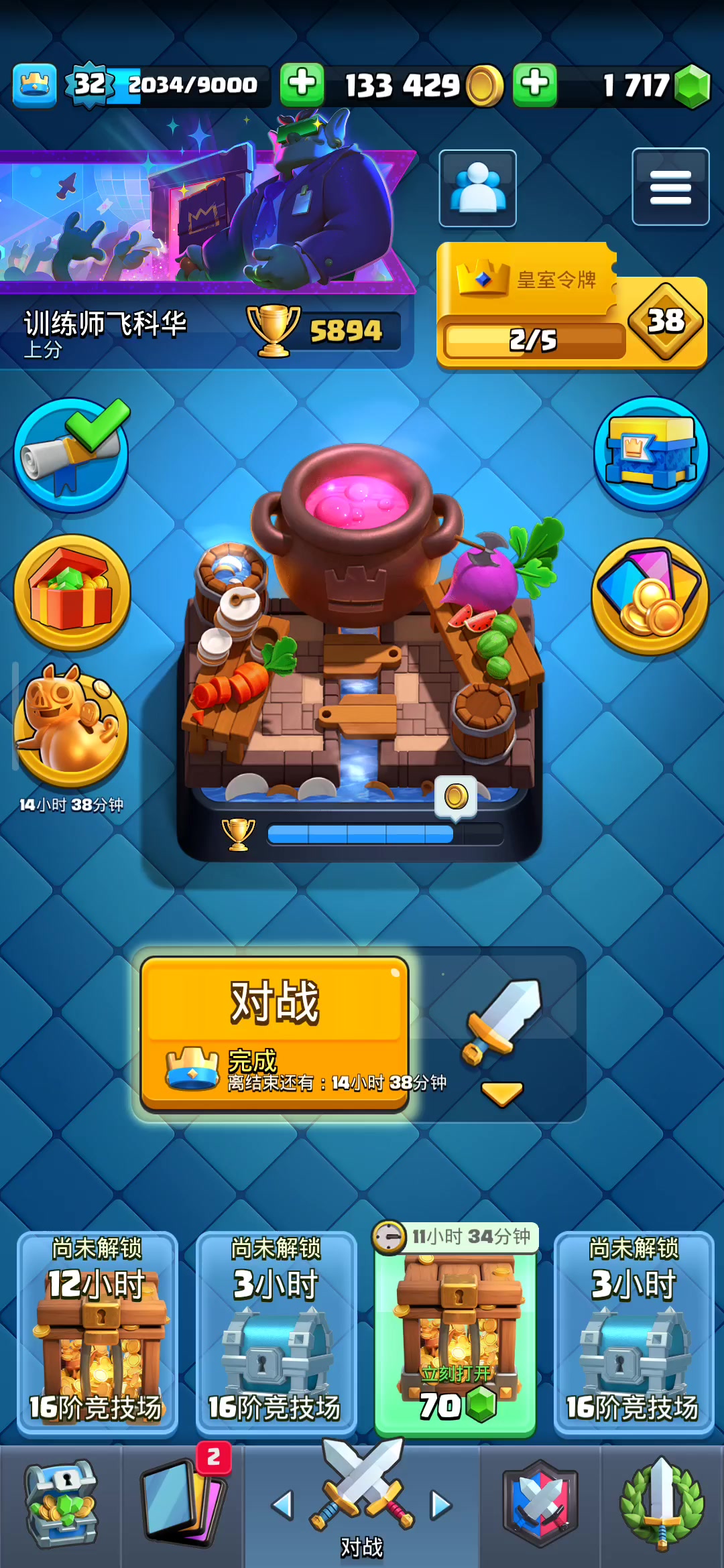Select the locked 12小时 gold chest slot
Viewport: 724px width, 1568px height.
97,1334
